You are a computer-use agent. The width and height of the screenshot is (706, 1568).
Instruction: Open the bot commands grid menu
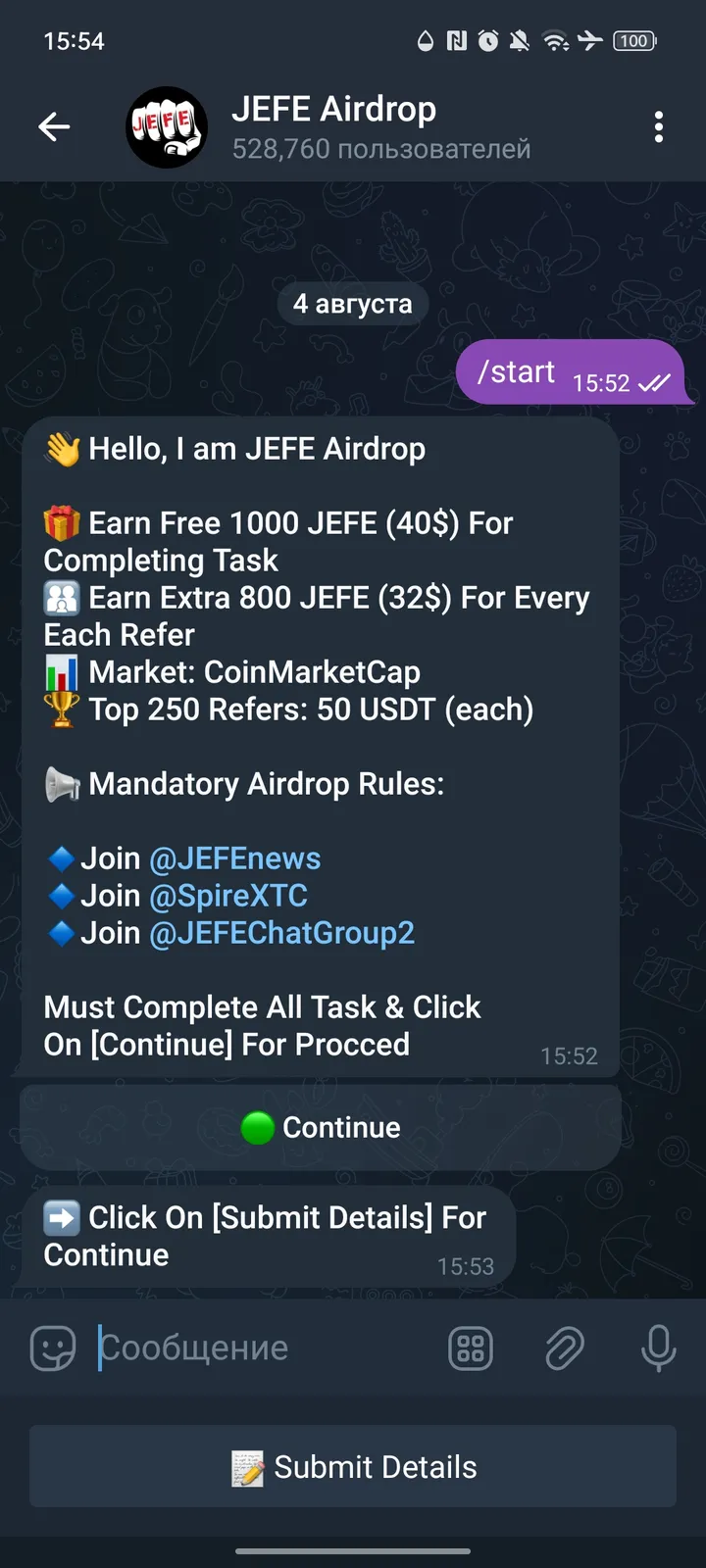tap(470, 1347)
